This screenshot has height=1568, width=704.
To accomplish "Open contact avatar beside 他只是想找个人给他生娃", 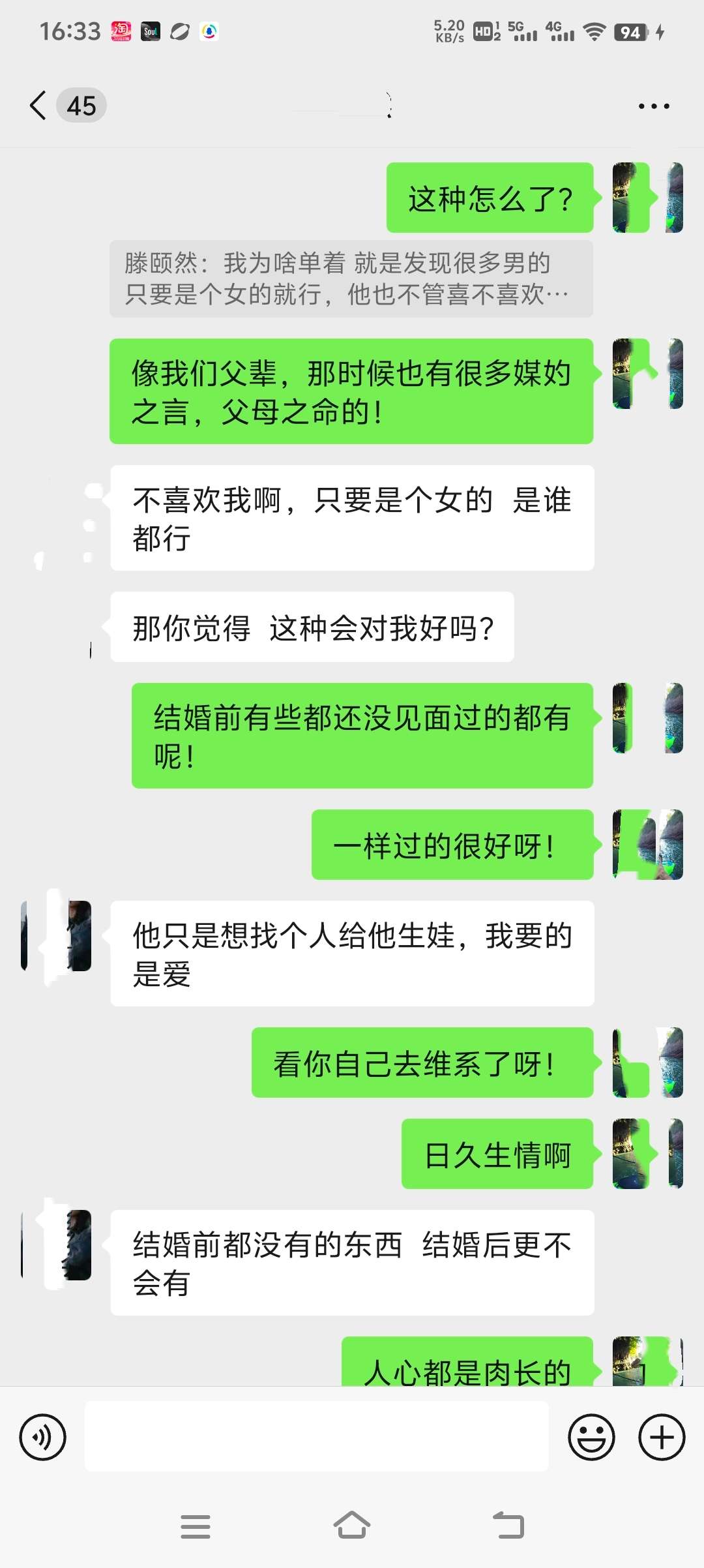I will (x=57, y=936).
